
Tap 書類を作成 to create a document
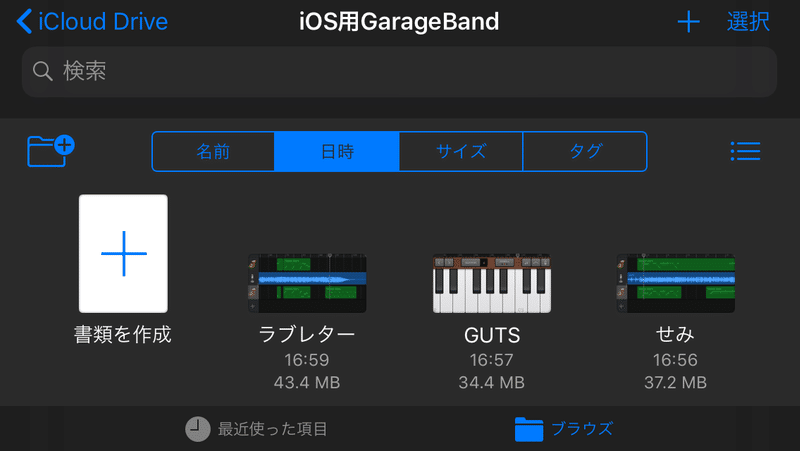click(123, 254)
